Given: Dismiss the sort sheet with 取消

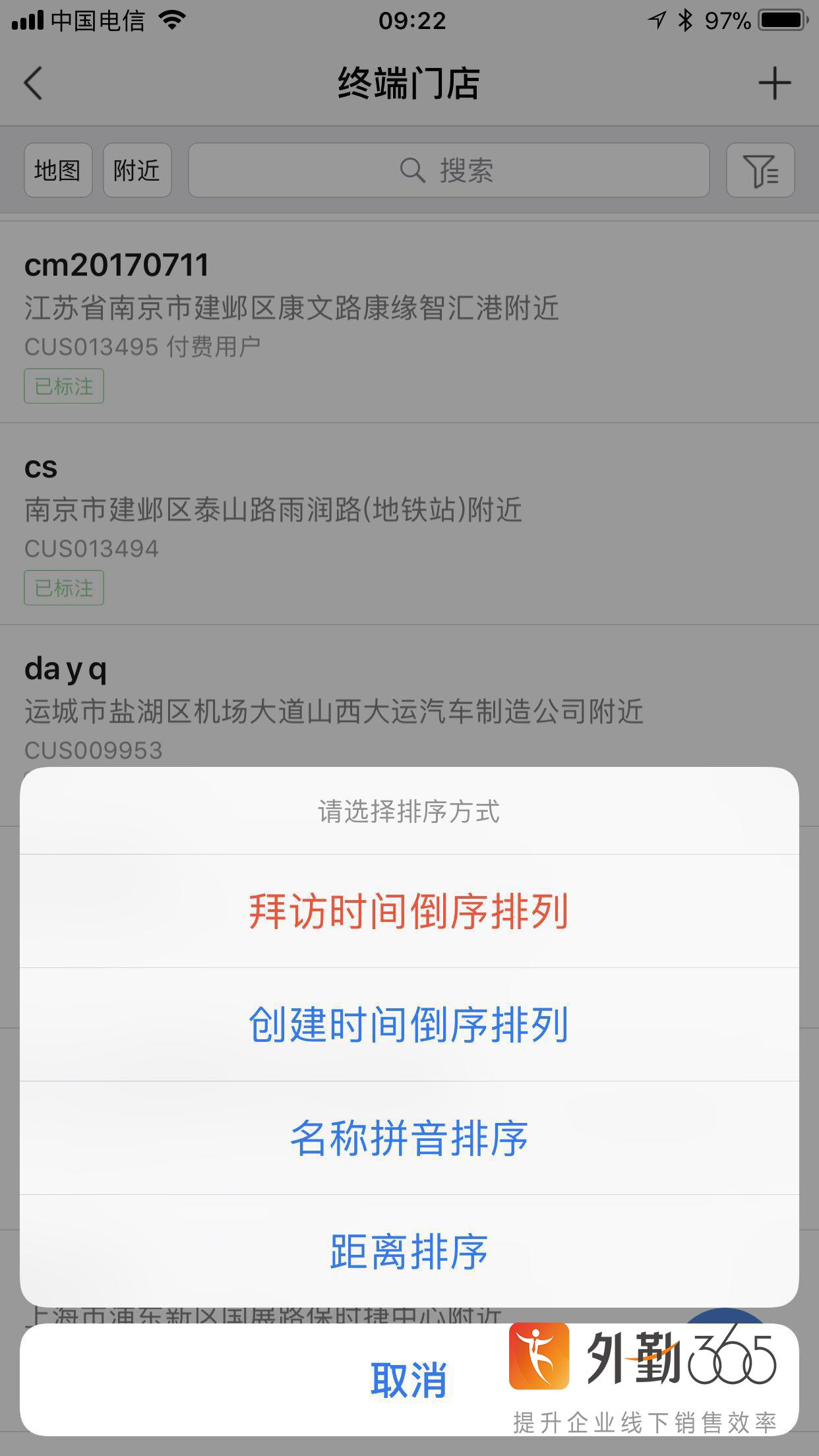Looking at the screenshot, I should point(409,1380).
